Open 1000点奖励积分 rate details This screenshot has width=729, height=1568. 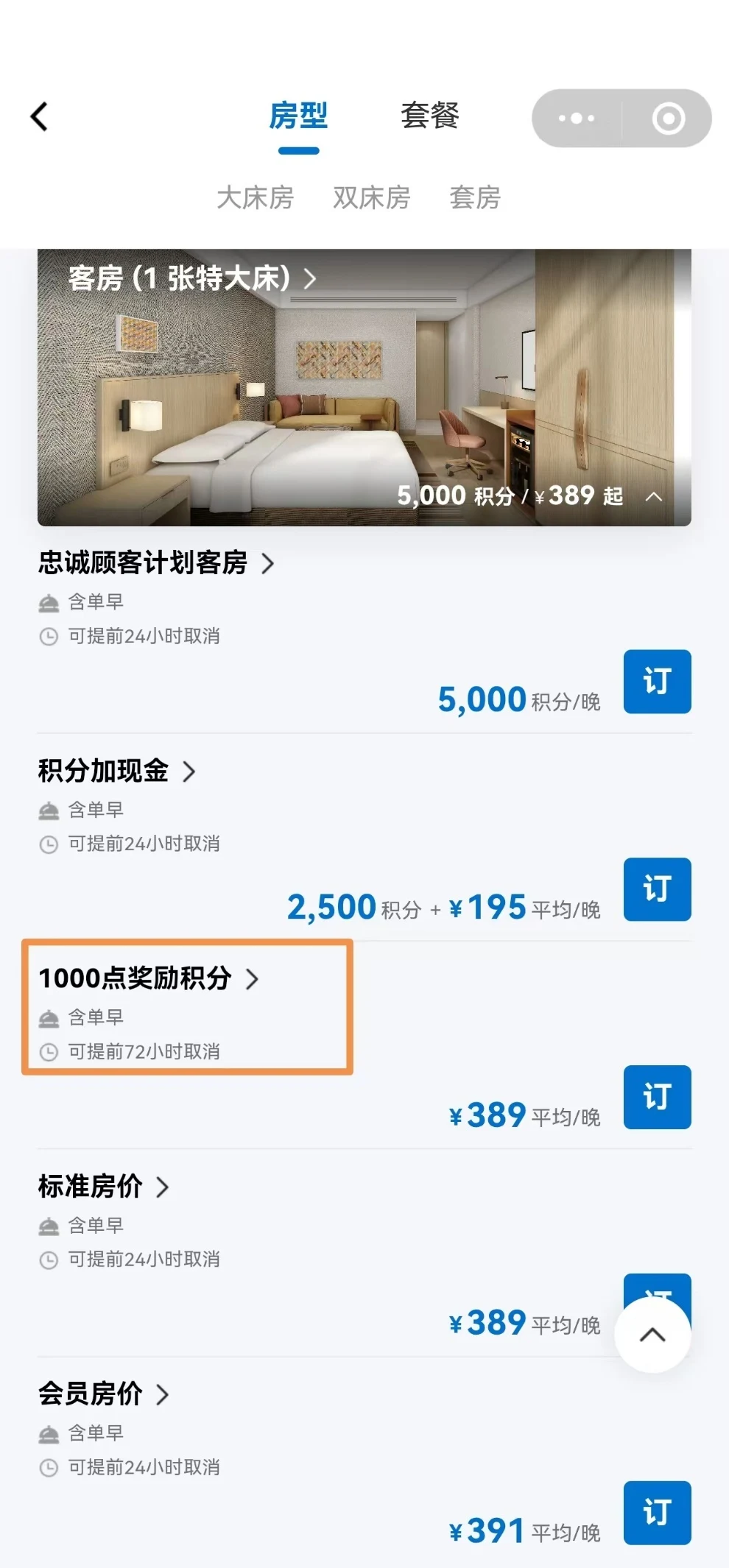pyautogui.click(x=149, y=978)
